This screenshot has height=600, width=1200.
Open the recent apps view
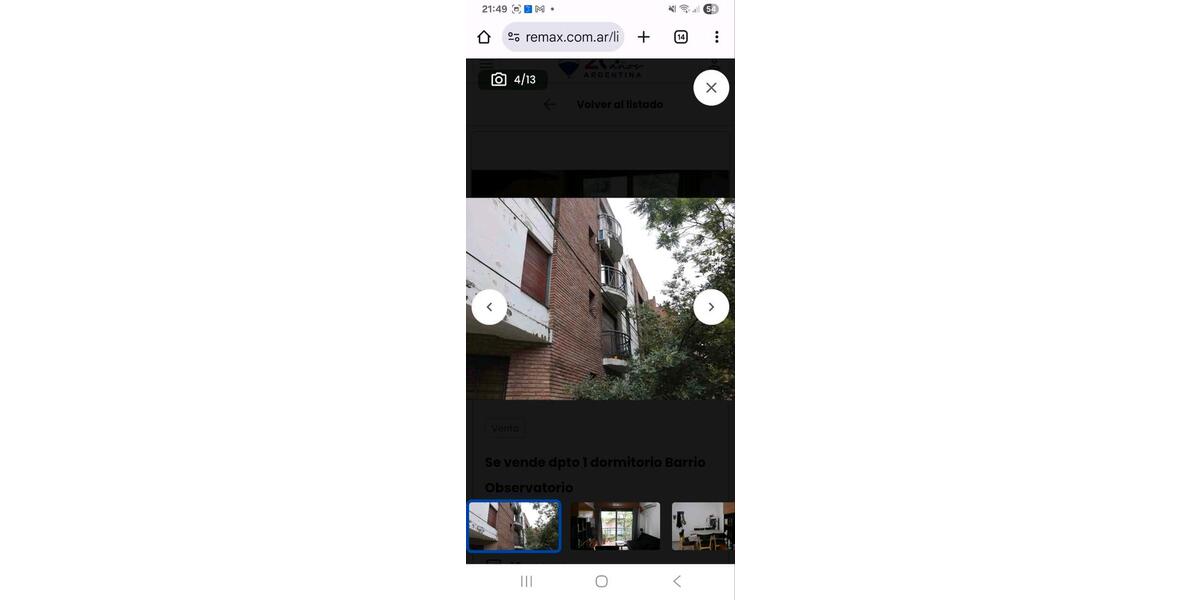click(x=526, y=581)
